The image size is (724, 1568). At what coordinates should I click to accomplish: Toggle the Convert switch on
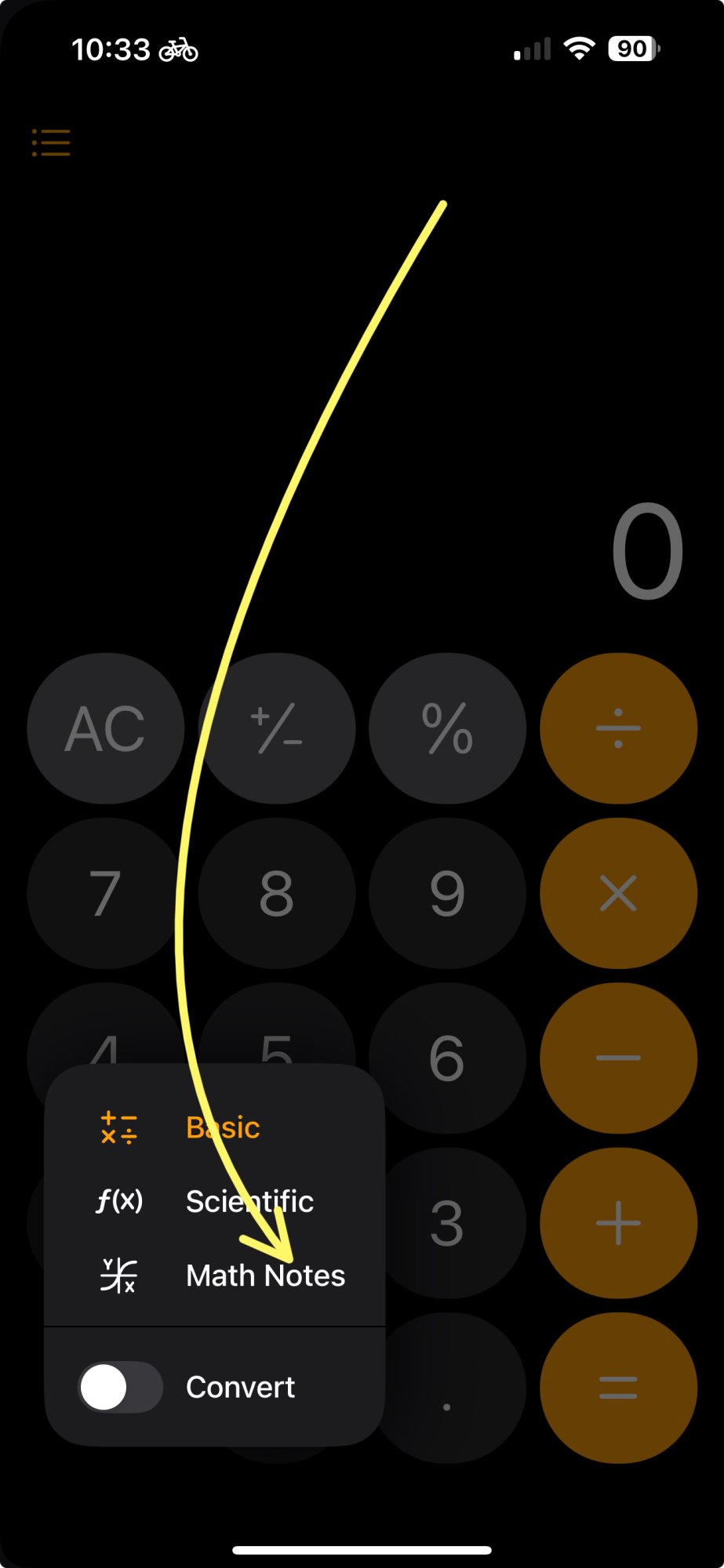121,1387
